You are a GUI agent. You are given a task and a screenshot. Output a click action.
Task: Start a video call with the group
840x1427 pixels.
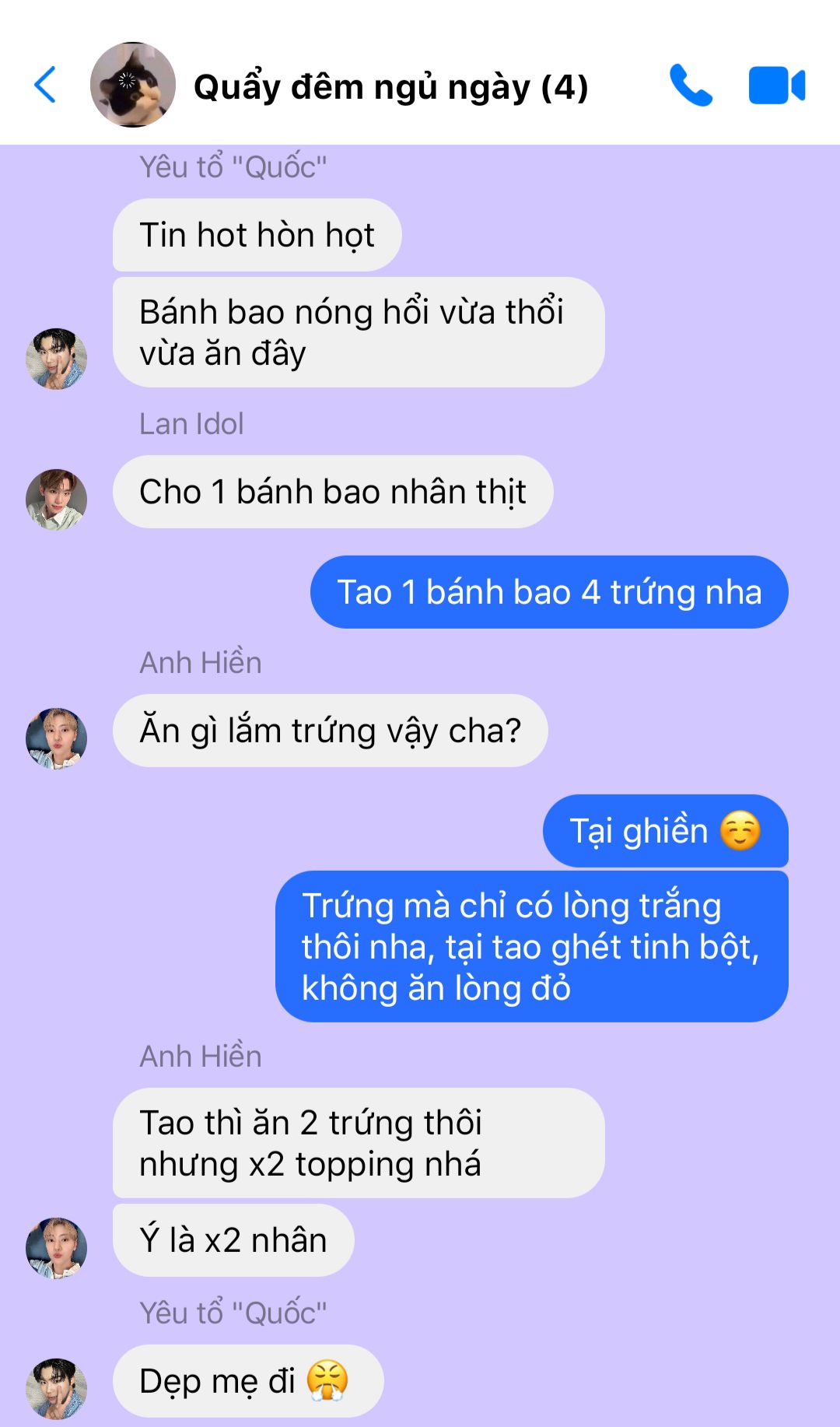click(776, 85)
